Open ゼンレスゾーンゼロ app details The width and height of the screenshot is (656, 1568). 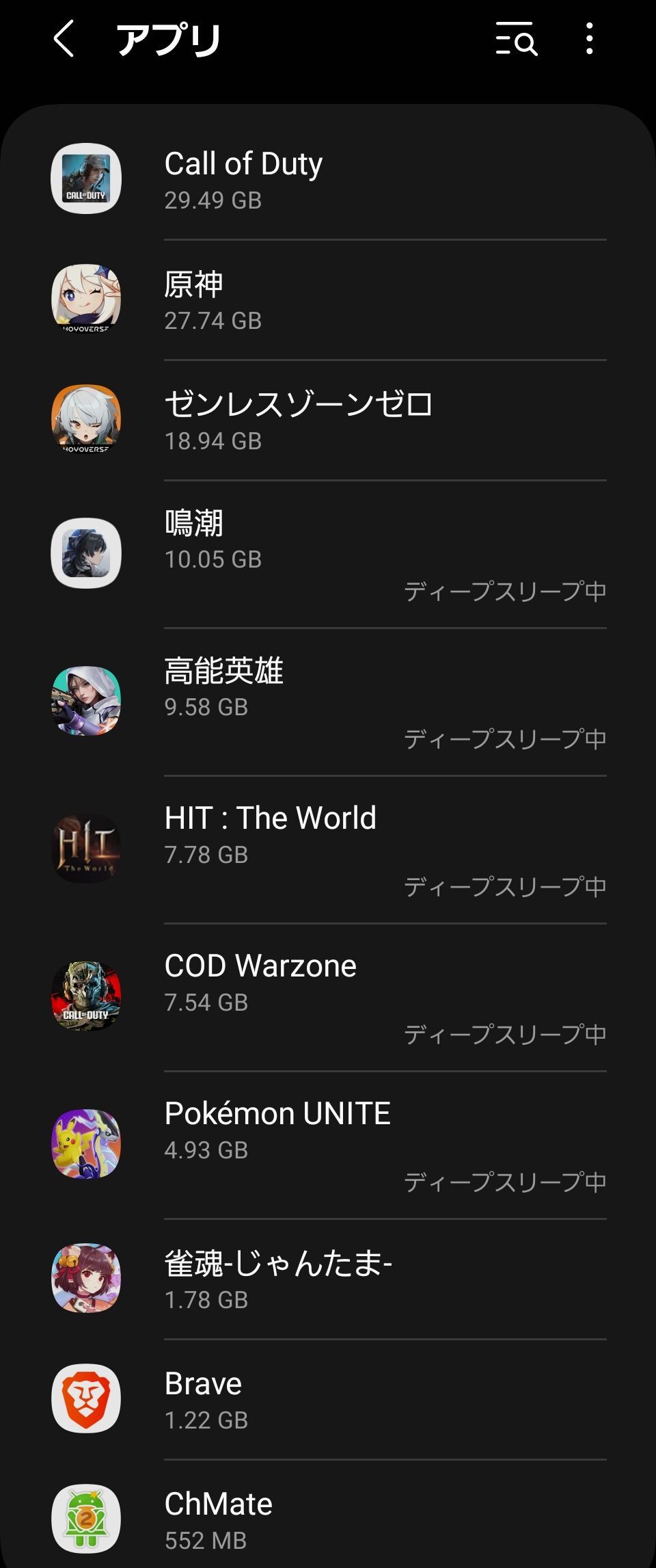click(328, 421)
